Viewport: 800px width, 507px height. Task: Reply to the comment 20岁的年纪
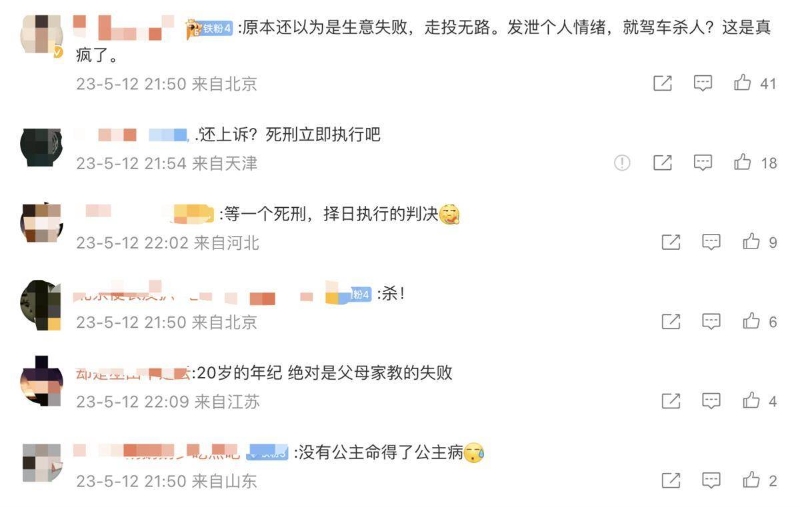[x=711, y=401]
